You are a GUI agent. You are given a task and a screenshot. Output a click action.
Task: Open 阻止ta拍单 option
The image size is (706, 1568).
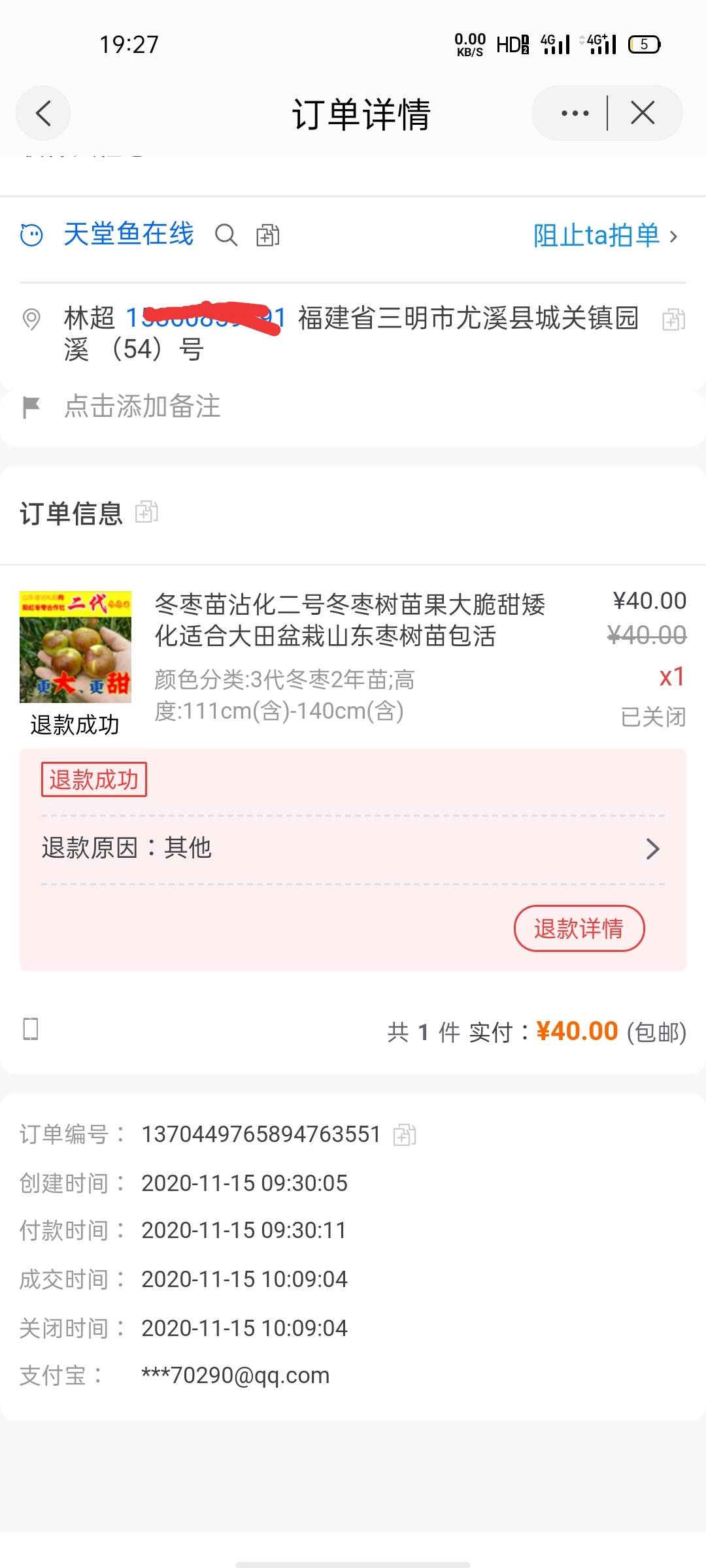point(605,235)
